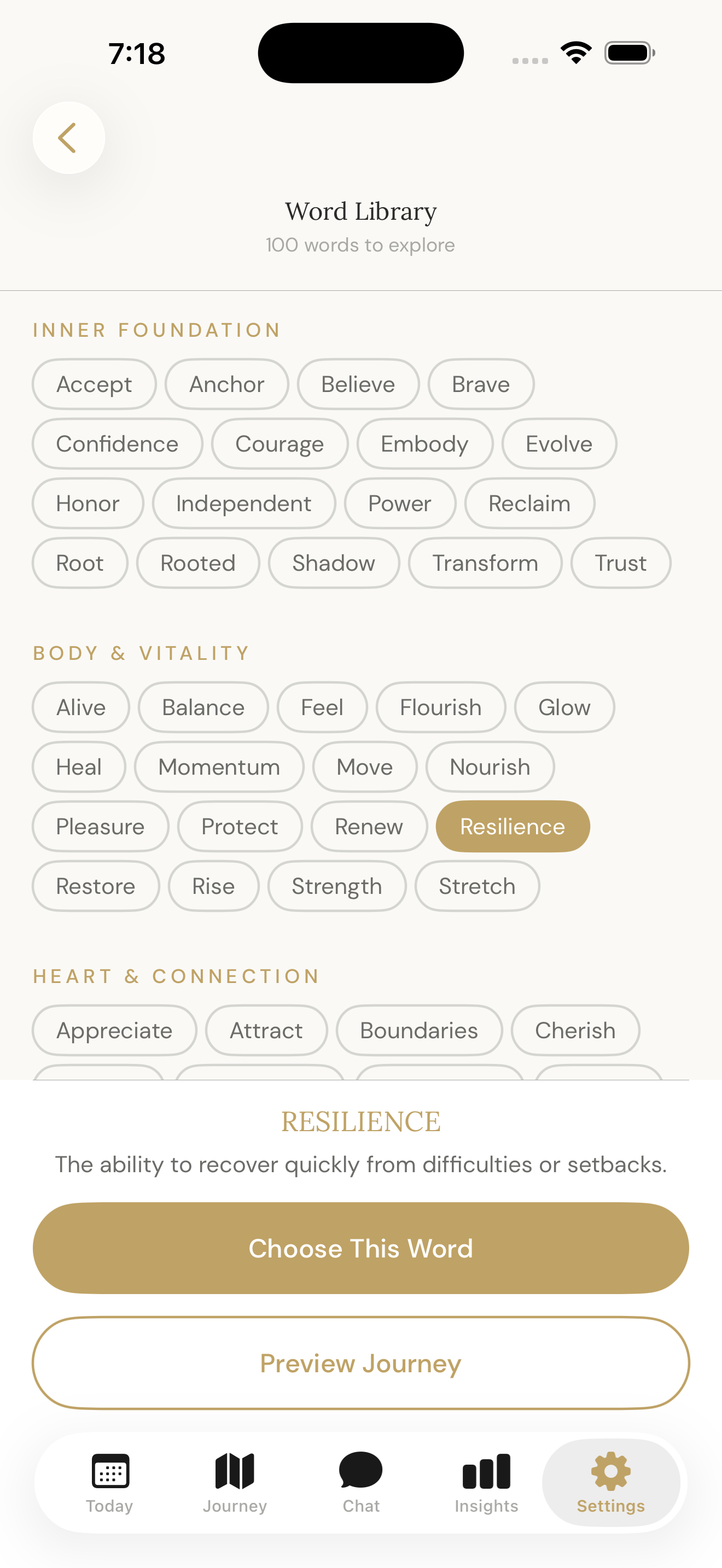Open the Settings tab
The width and height of the screenshot is (722, 1568).
610,1483
